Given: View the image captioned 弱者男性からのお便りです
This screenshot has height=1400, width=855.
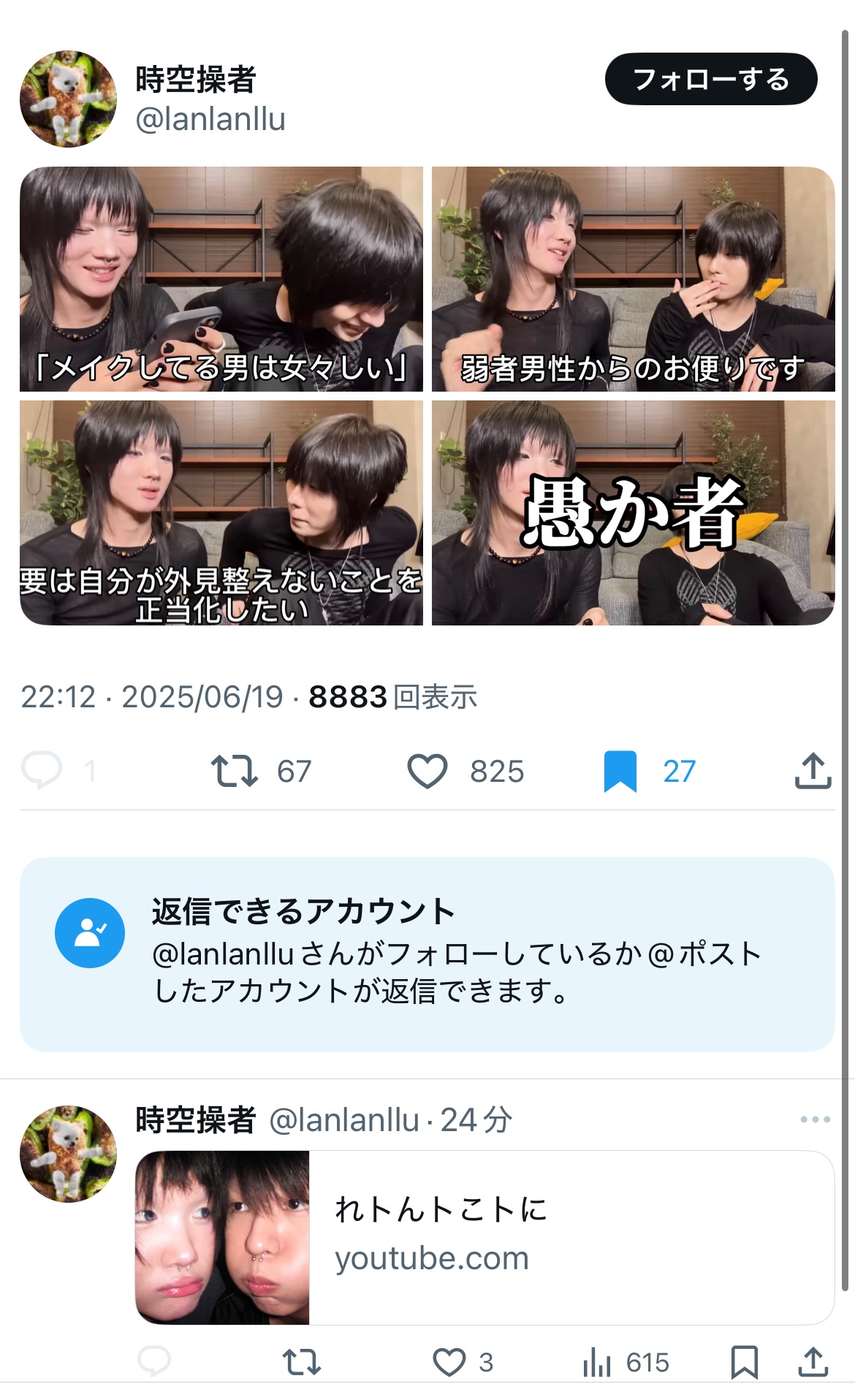Looking at the screenshot, I should tap(633, 279).
